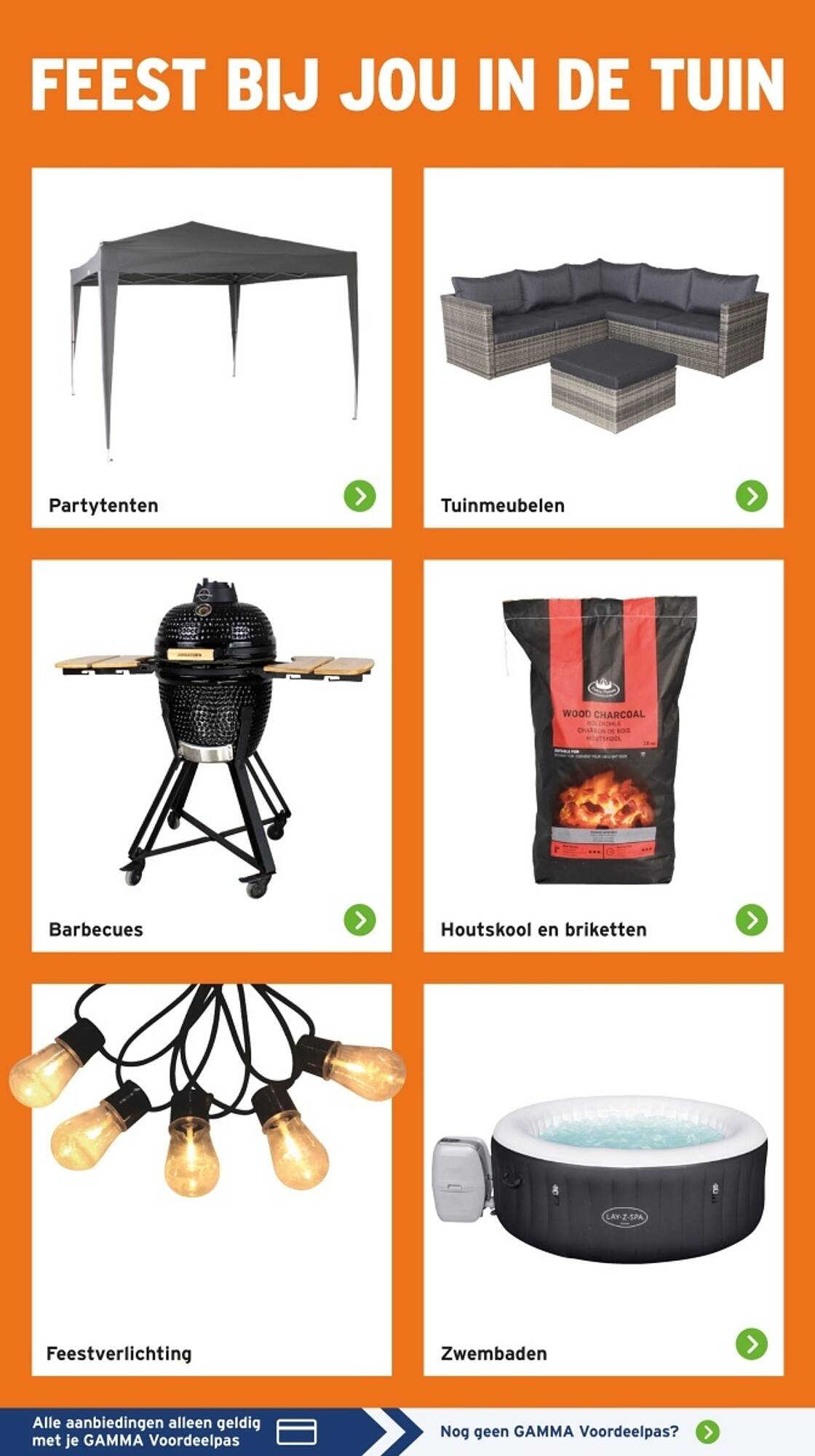Browse the Feestverlichting category

[212, 1179]
